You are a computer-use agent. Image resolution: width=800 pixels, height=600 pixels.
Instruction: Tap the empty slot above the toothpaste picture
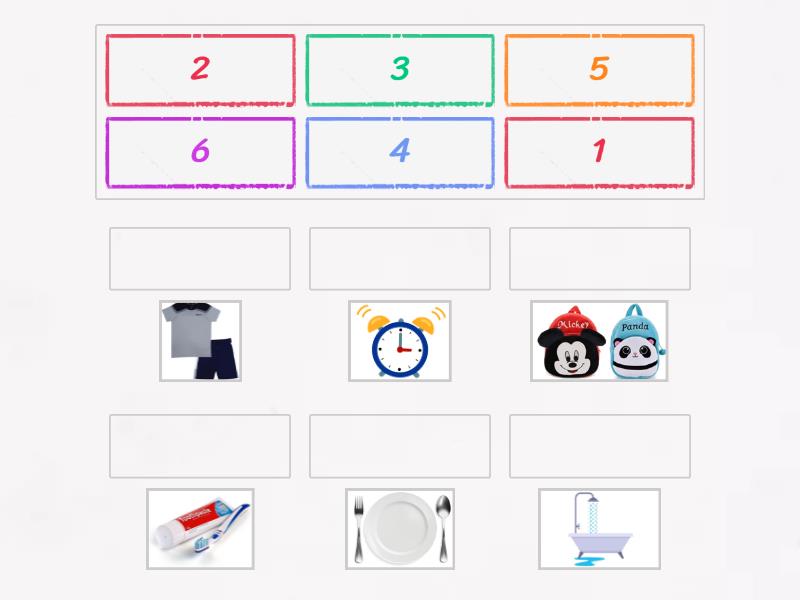click(200, 446)
